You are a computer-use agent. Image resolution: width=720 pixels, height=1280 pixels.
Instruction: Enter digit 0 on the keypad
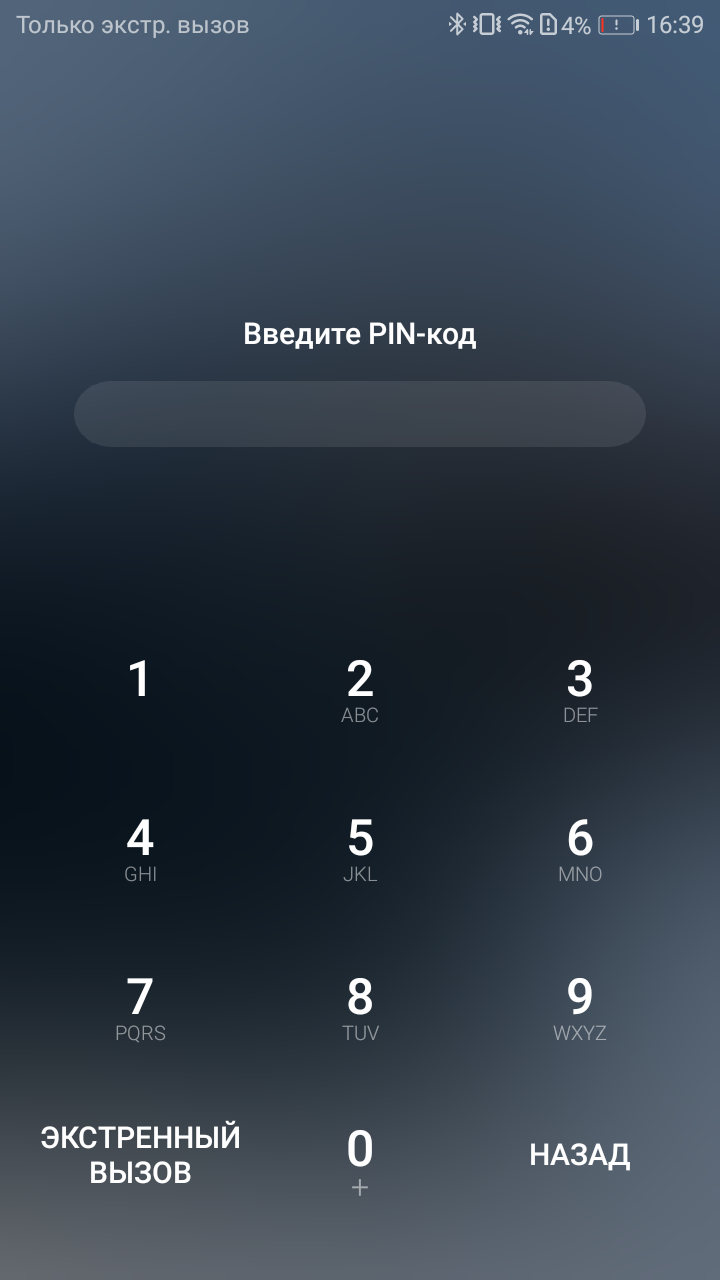[360, 1160]
